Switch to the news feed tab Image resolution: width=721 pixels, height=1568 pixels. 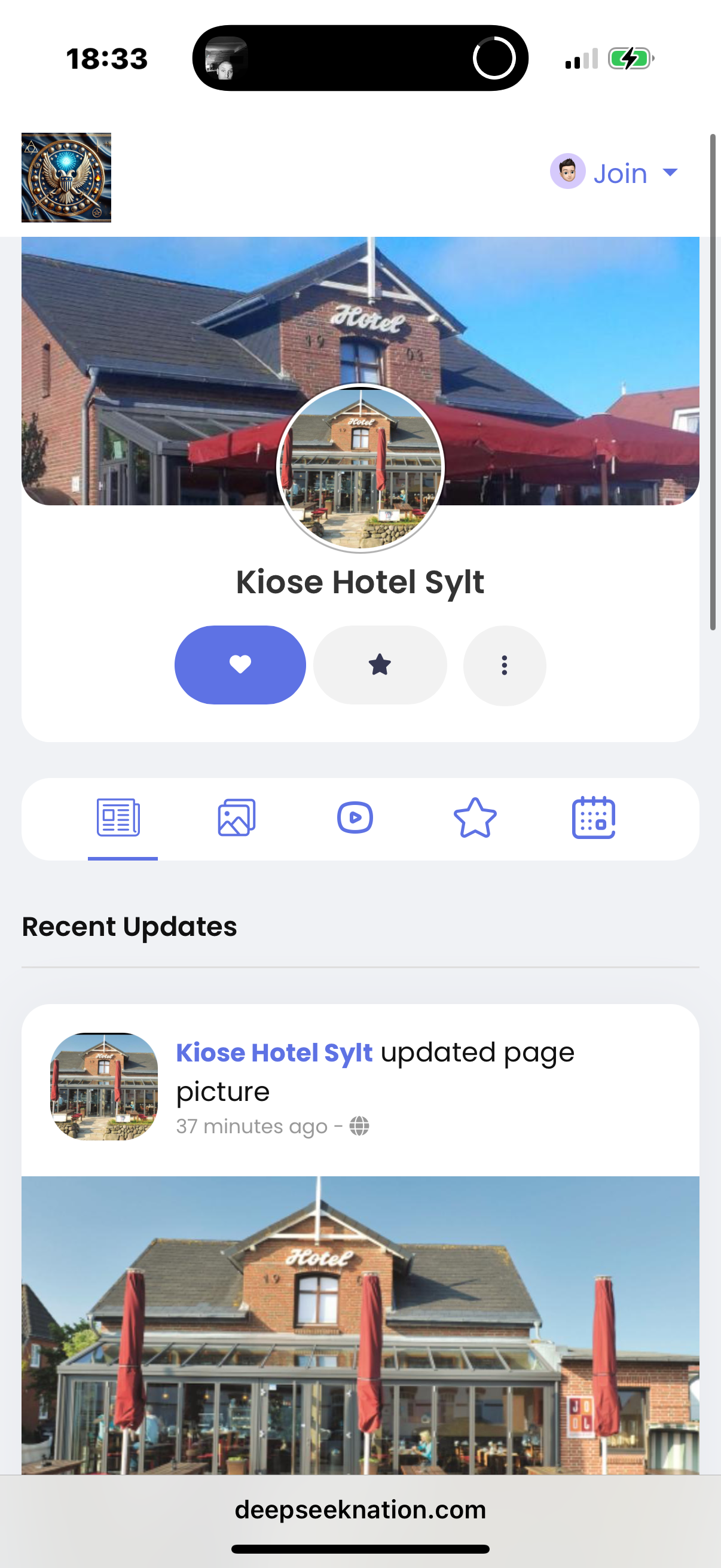point(118,817)
